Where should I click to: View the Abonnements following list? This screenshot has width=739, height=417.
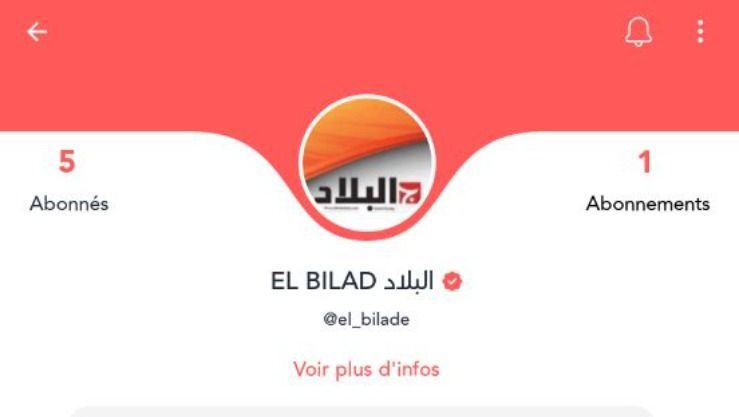[647, 182]
